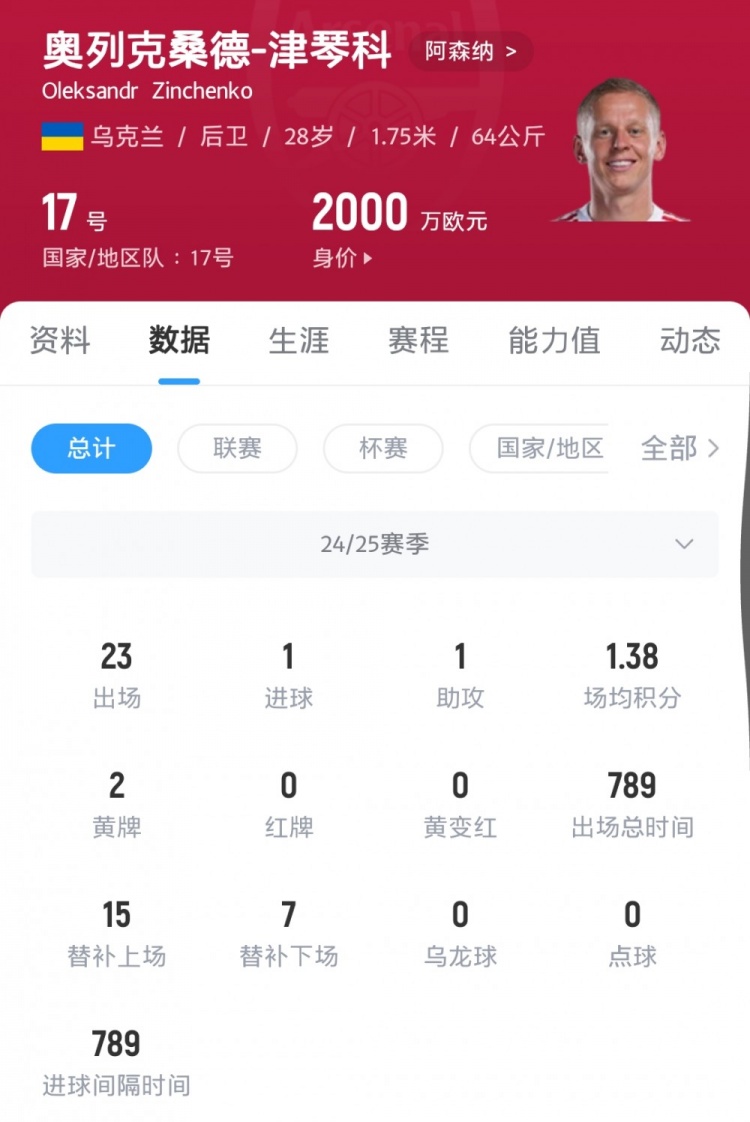Open the 24/25赛季 season dropdown

[375, 545]
